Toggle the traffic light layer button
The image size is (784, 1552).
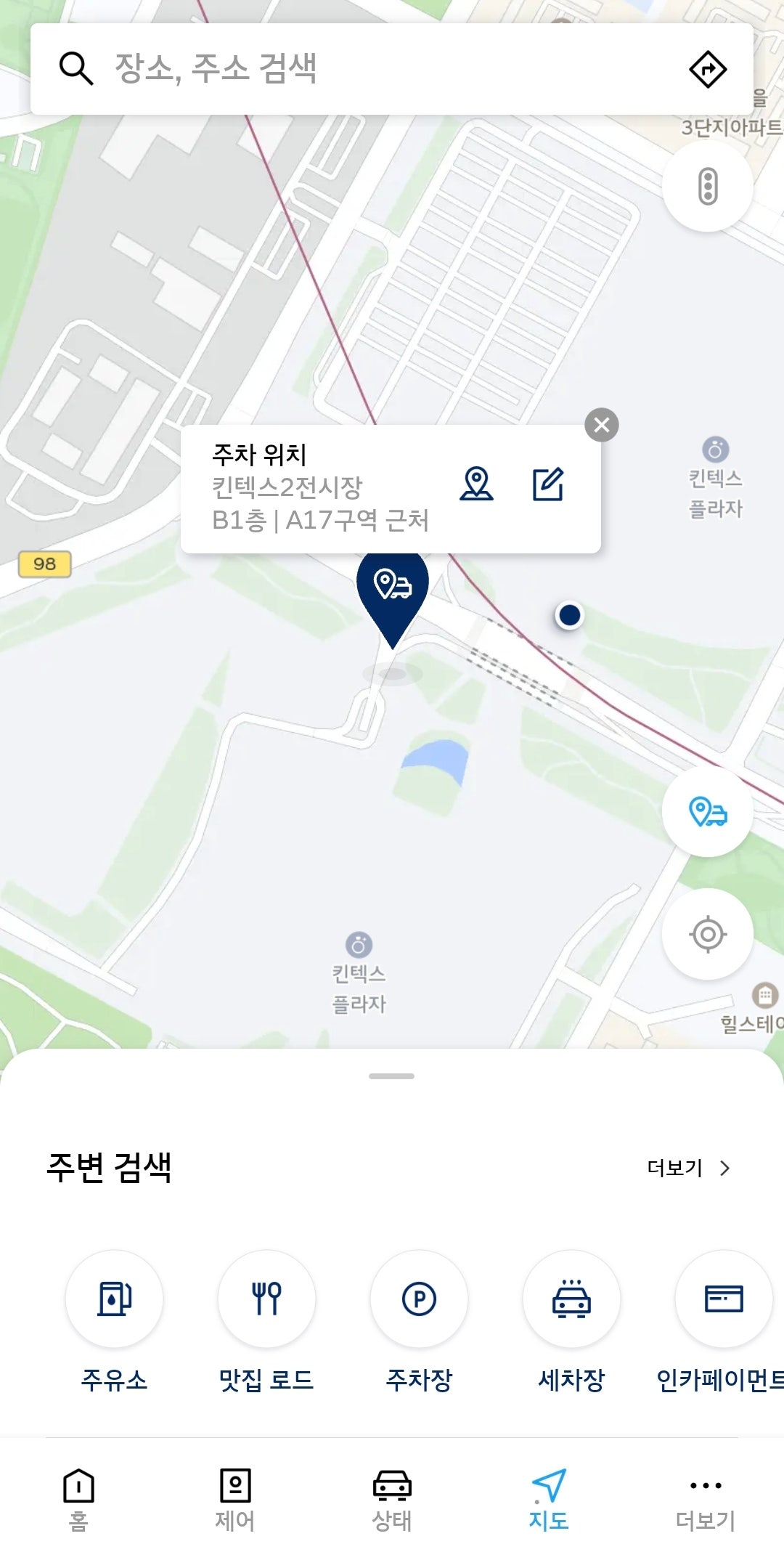[707, 186]
